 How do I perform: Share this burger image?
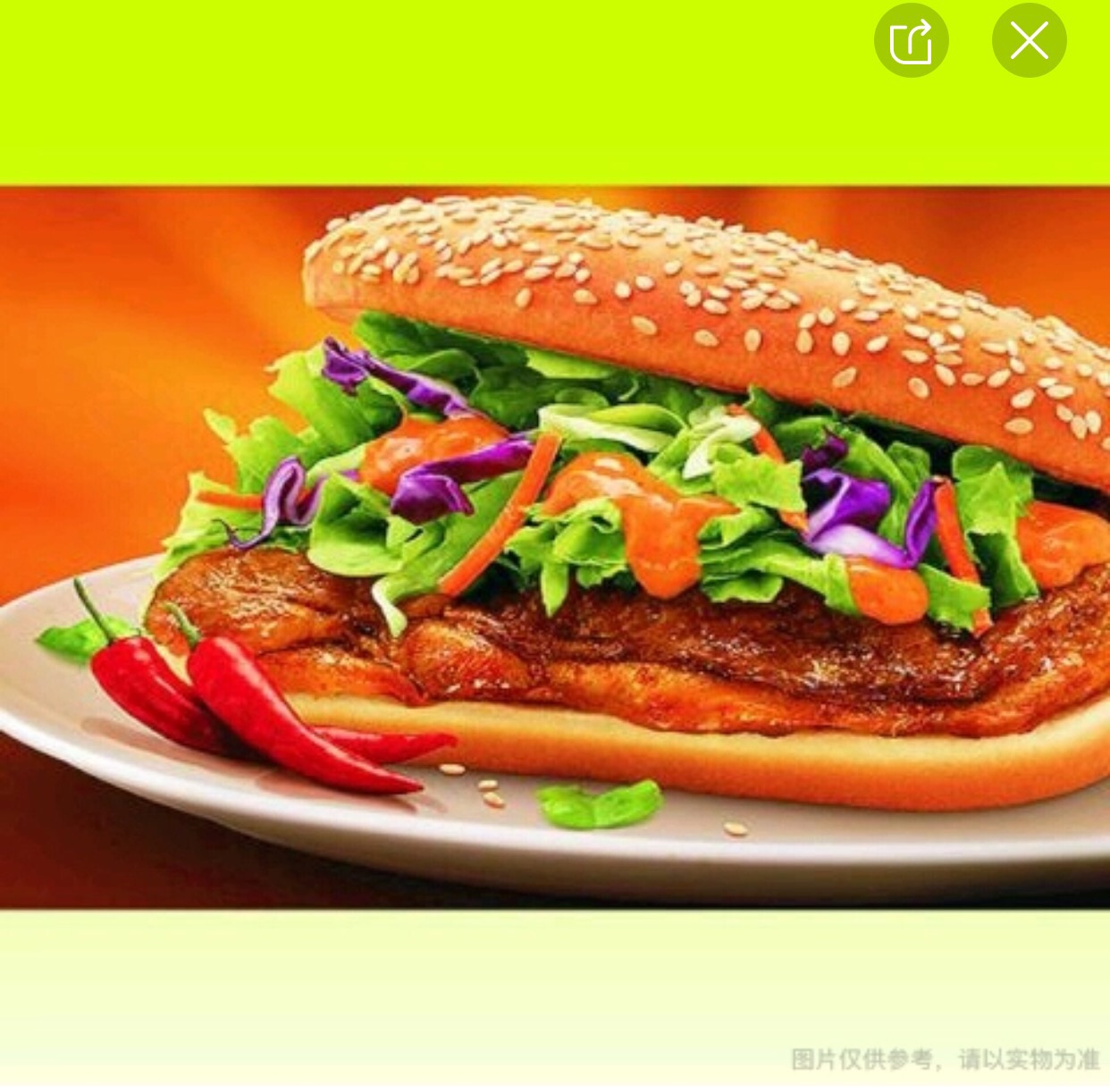coord(911,41)
